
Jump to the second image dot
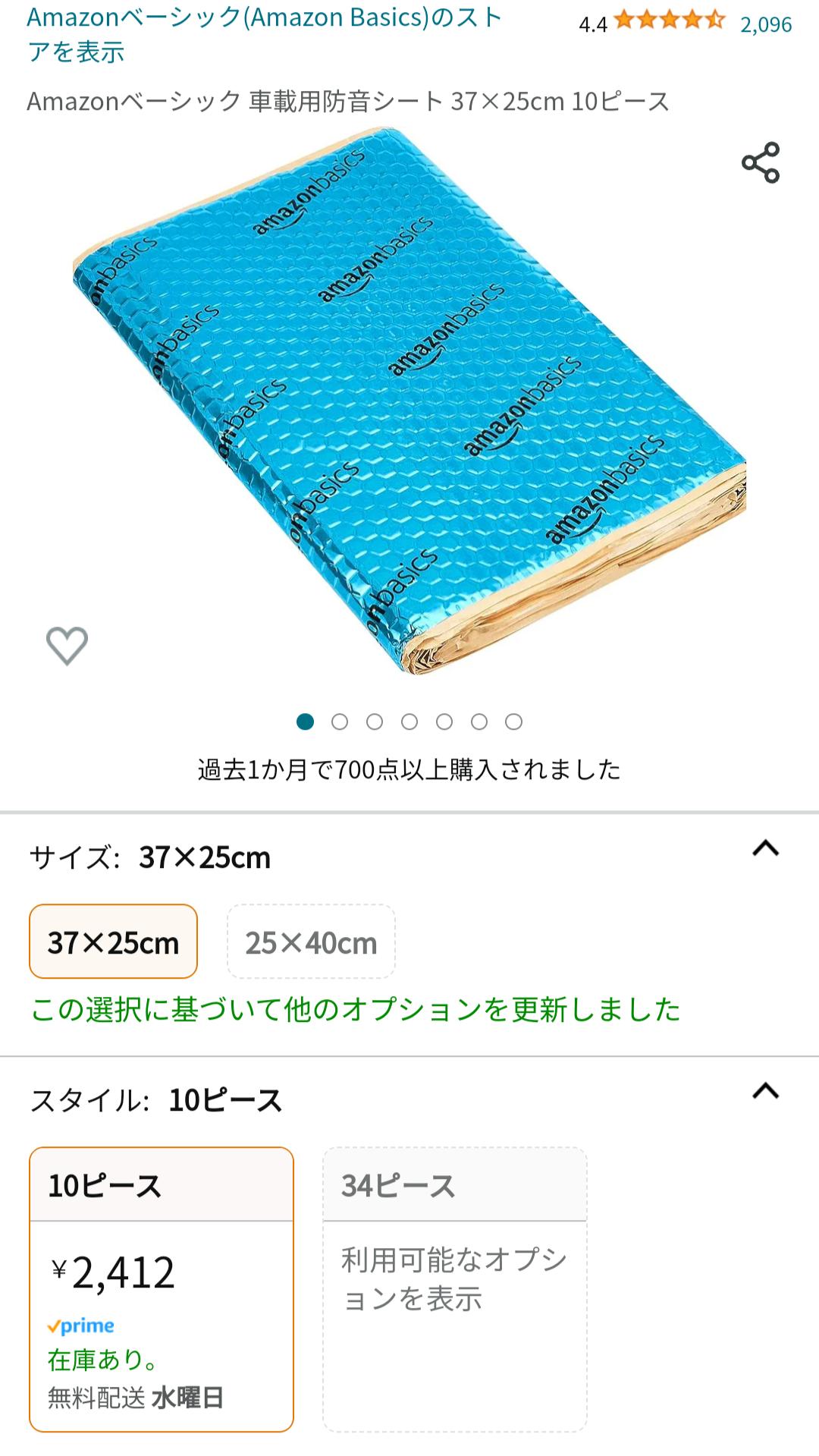[x=340, y=722]
